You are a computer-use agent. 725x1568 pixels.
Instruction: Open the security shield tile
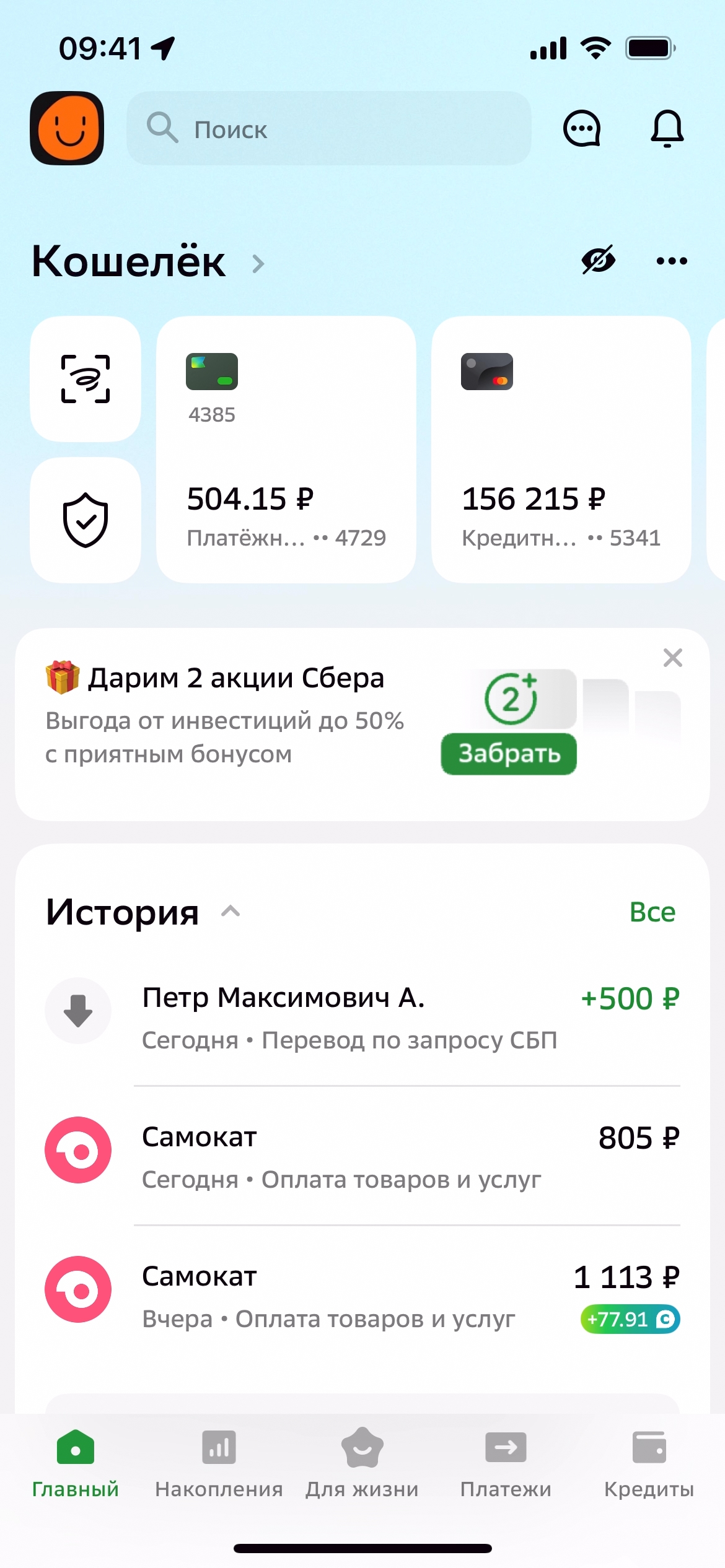pyautogui.click(x=86, y=520)
